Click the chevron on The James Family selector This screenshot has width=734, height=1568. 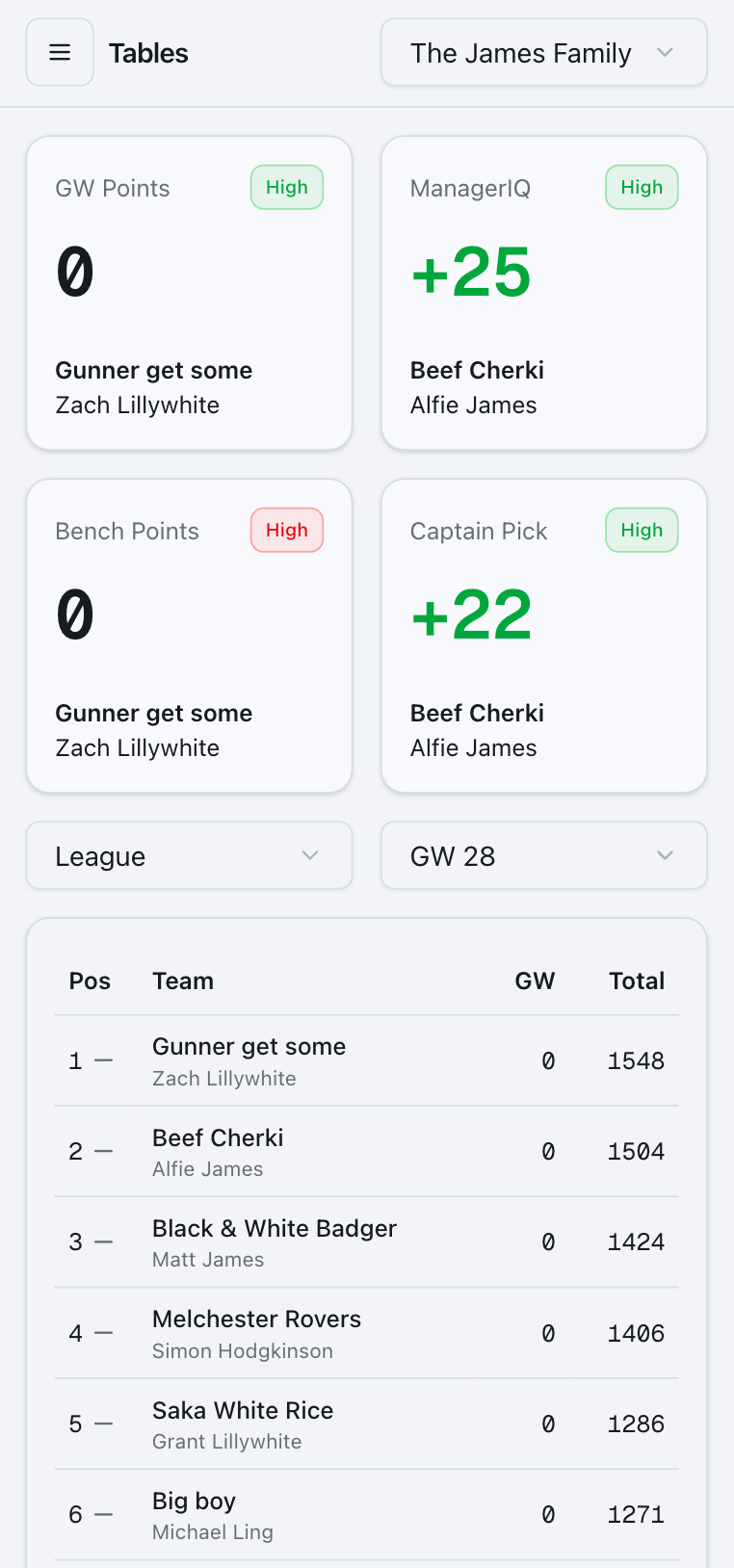pos(665,54)
